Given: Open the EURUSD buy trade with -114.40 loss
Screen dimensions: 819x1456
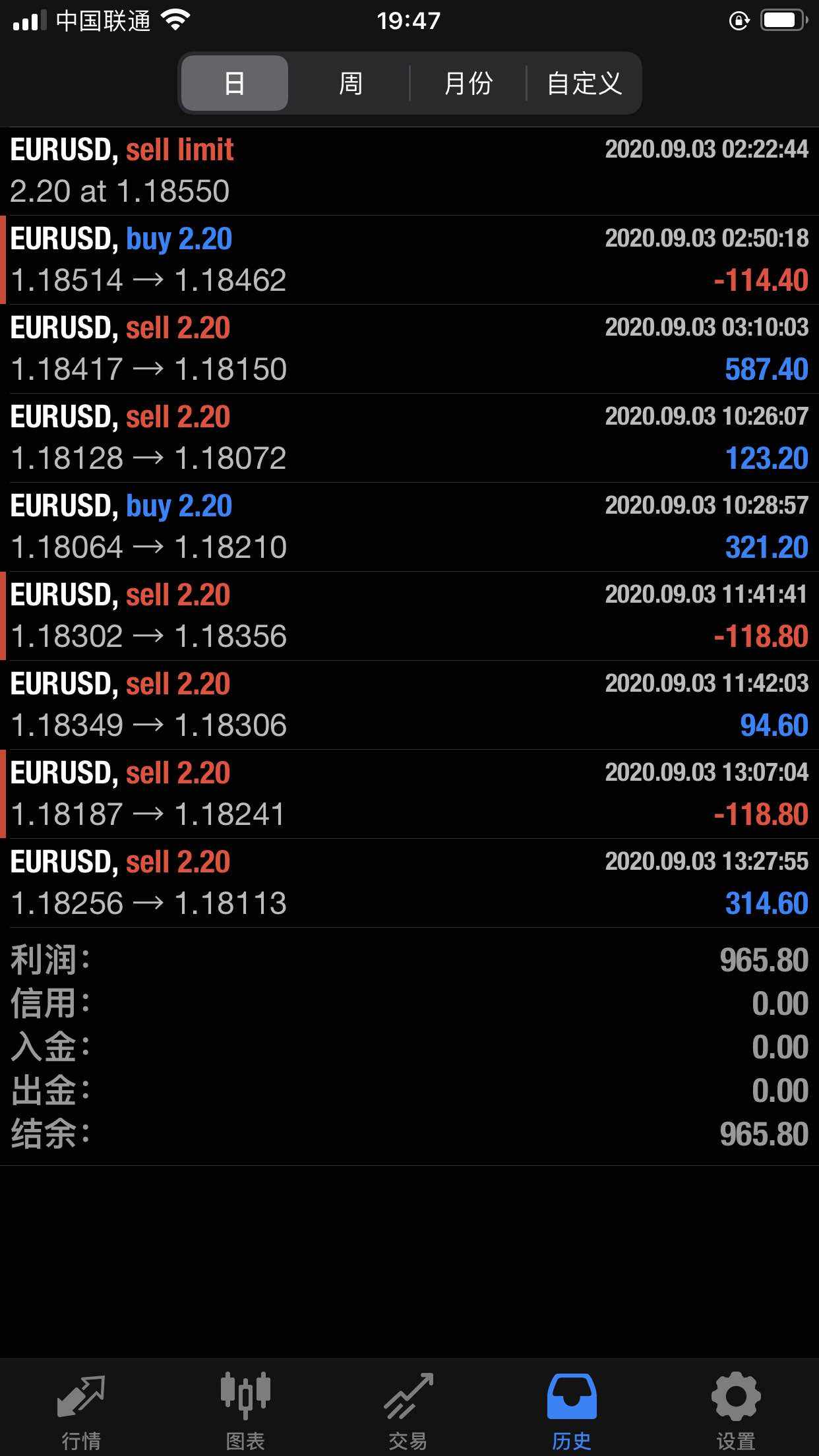Looking at the screenshot, I should coord(409,260).
